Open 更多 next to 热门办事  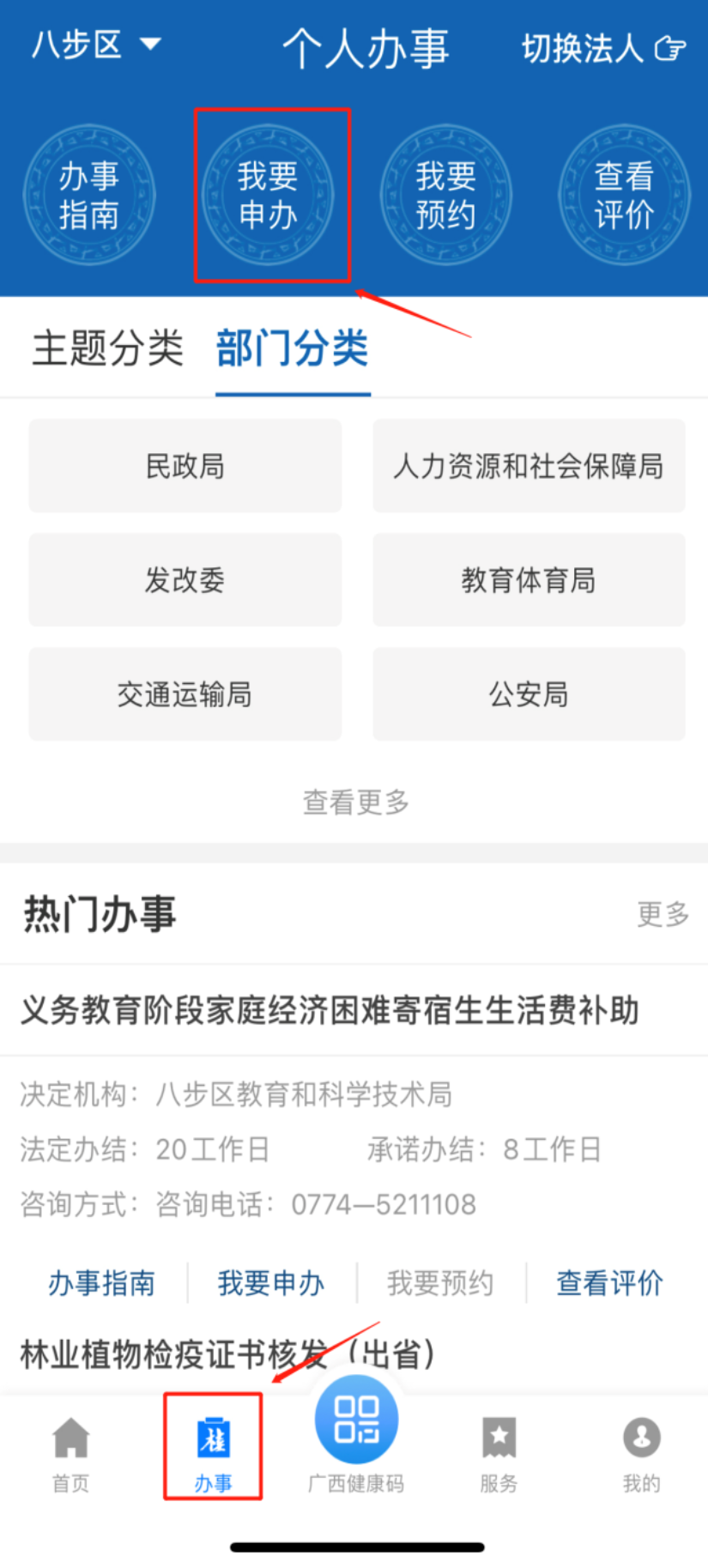pos(663,914)
